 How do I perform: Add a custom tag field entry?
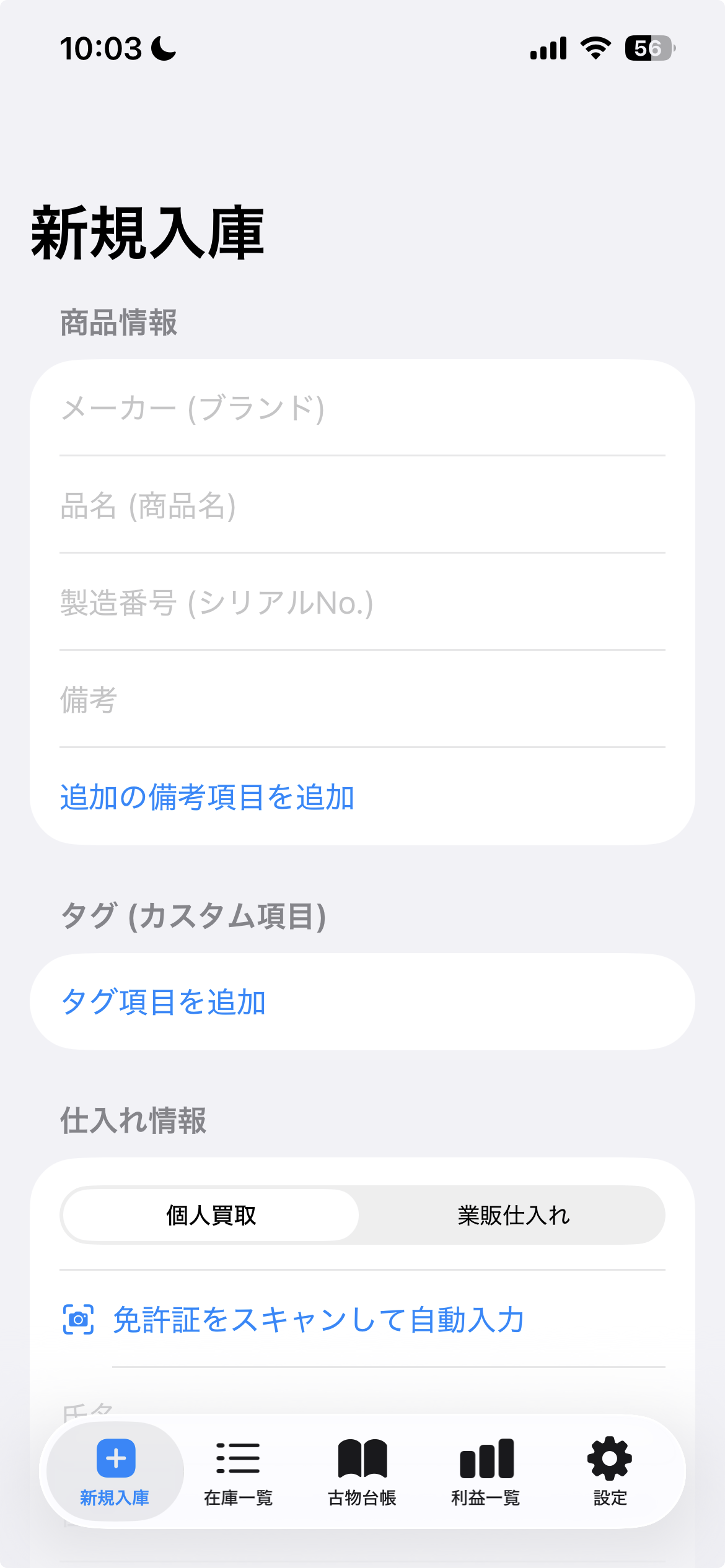pyautogui.click(x=164, y=1001)
